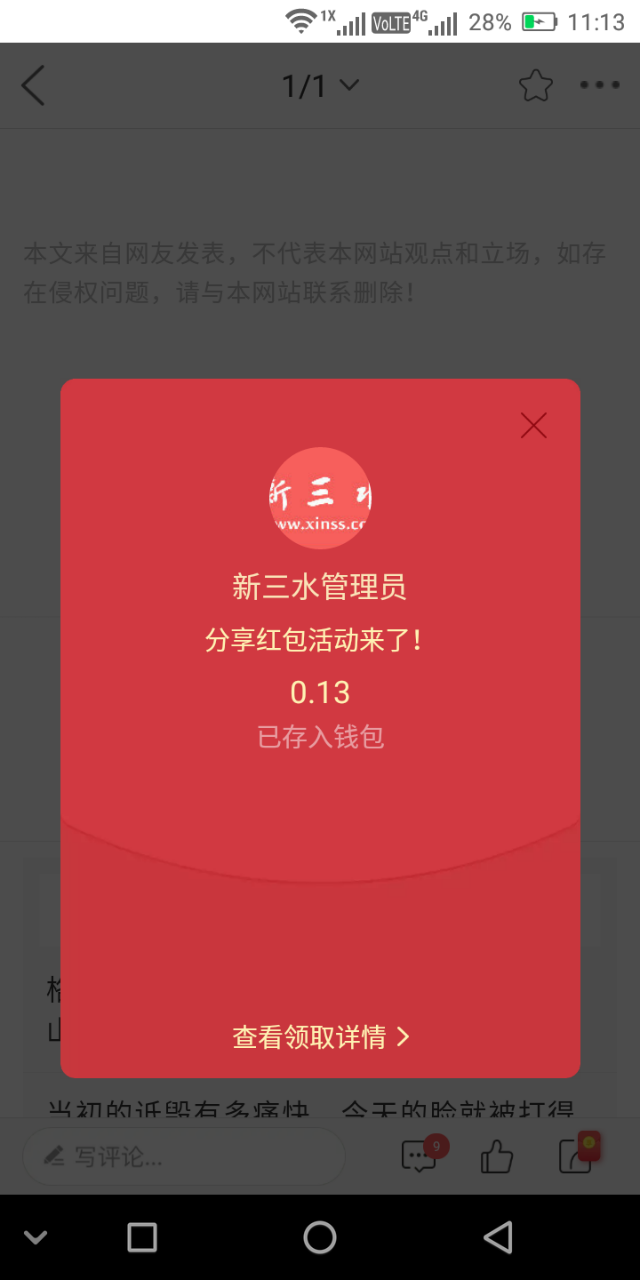This screenshot has width=640, height=1280.
Task: Expand the 1/1 page dropdown
Action: click(x=320, y=86)
